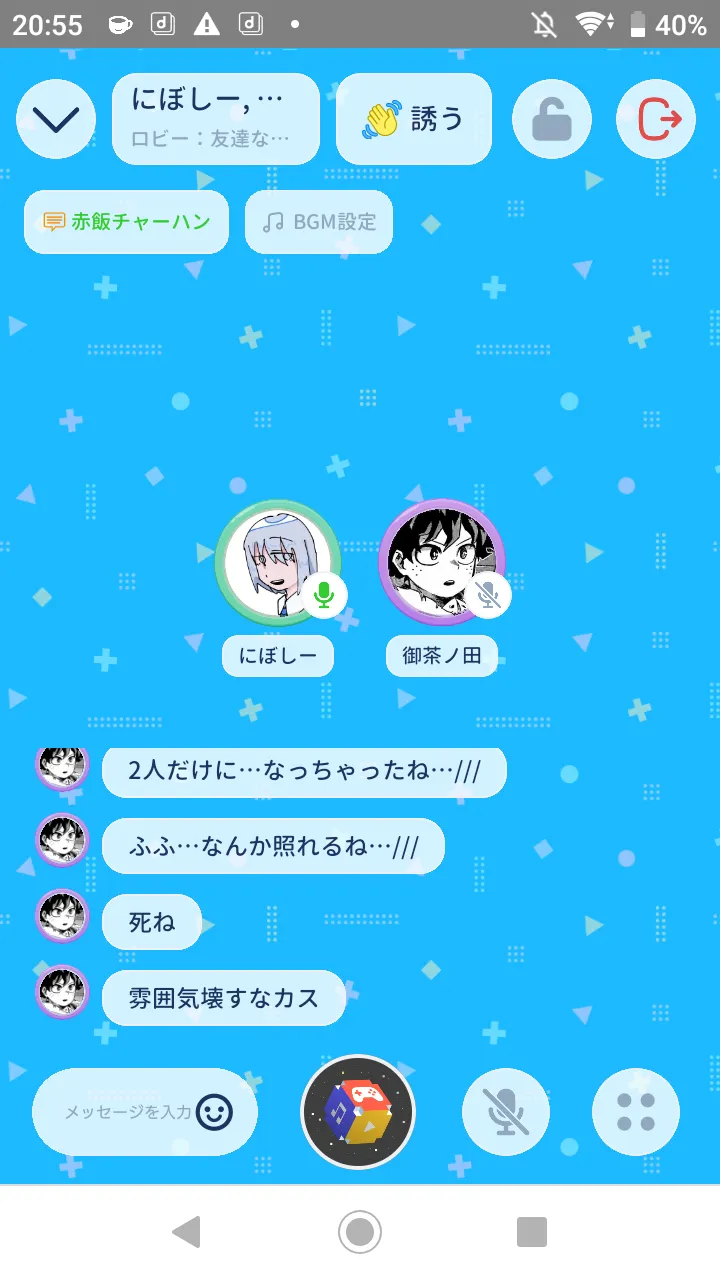Leave the room with the exit icon

(x=656, y=120)
